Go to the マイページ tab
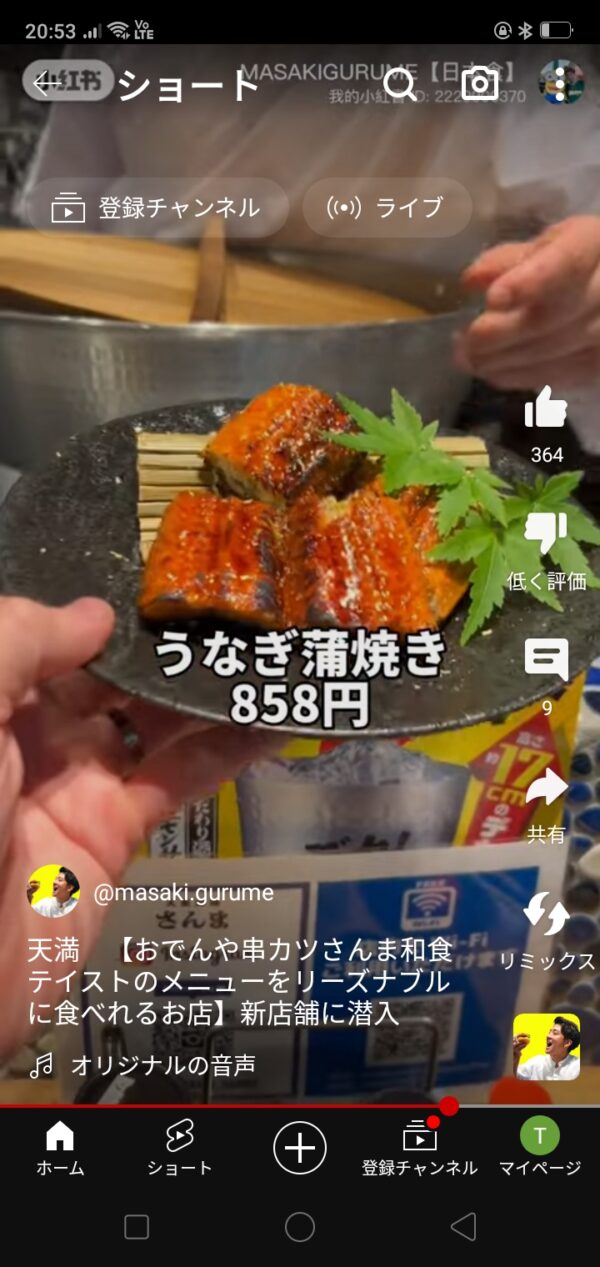This screenshot has width=600, height=1267. point(540,1147)
